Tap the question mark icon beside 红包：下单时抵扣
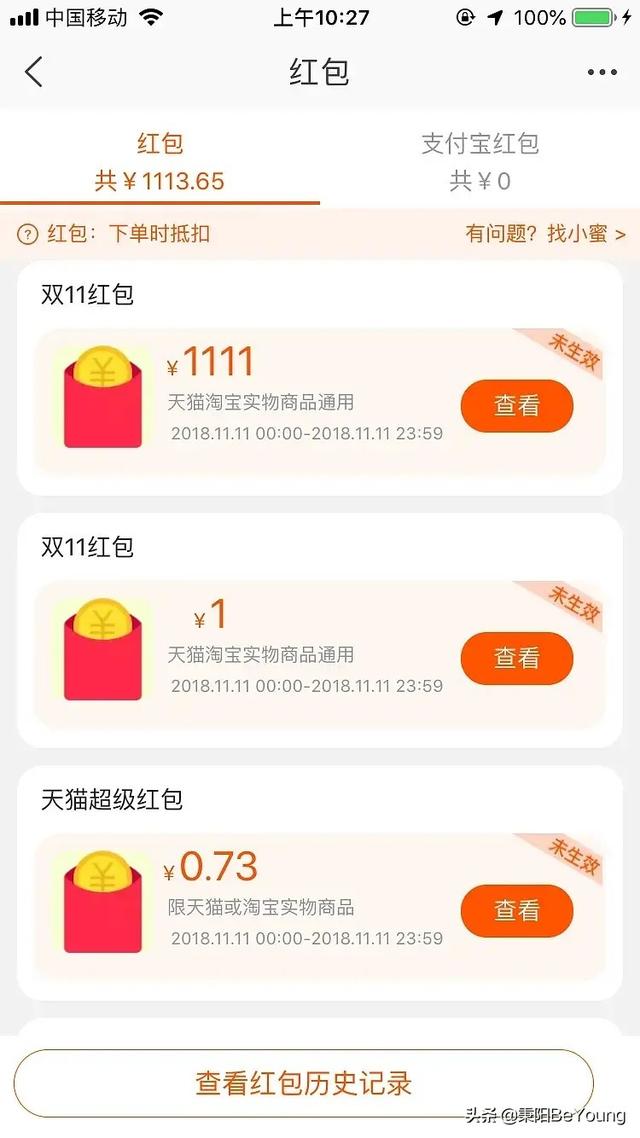Image resolution: width=640 pixels, height=1138 pixels. (28, 235)
